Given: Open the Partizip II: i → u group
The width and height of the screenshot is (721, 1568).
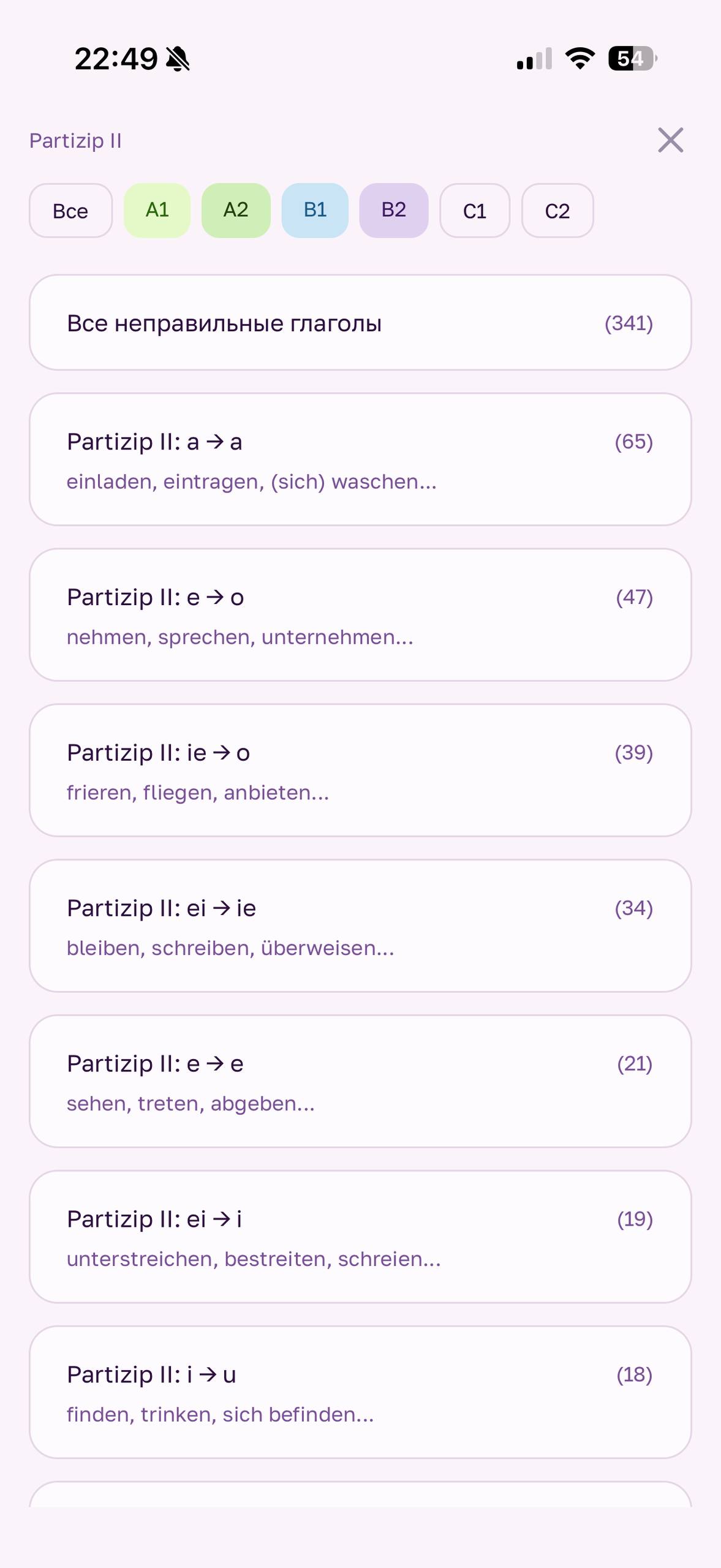Looking at the screenshot, I should click(x=360, y=1393).
